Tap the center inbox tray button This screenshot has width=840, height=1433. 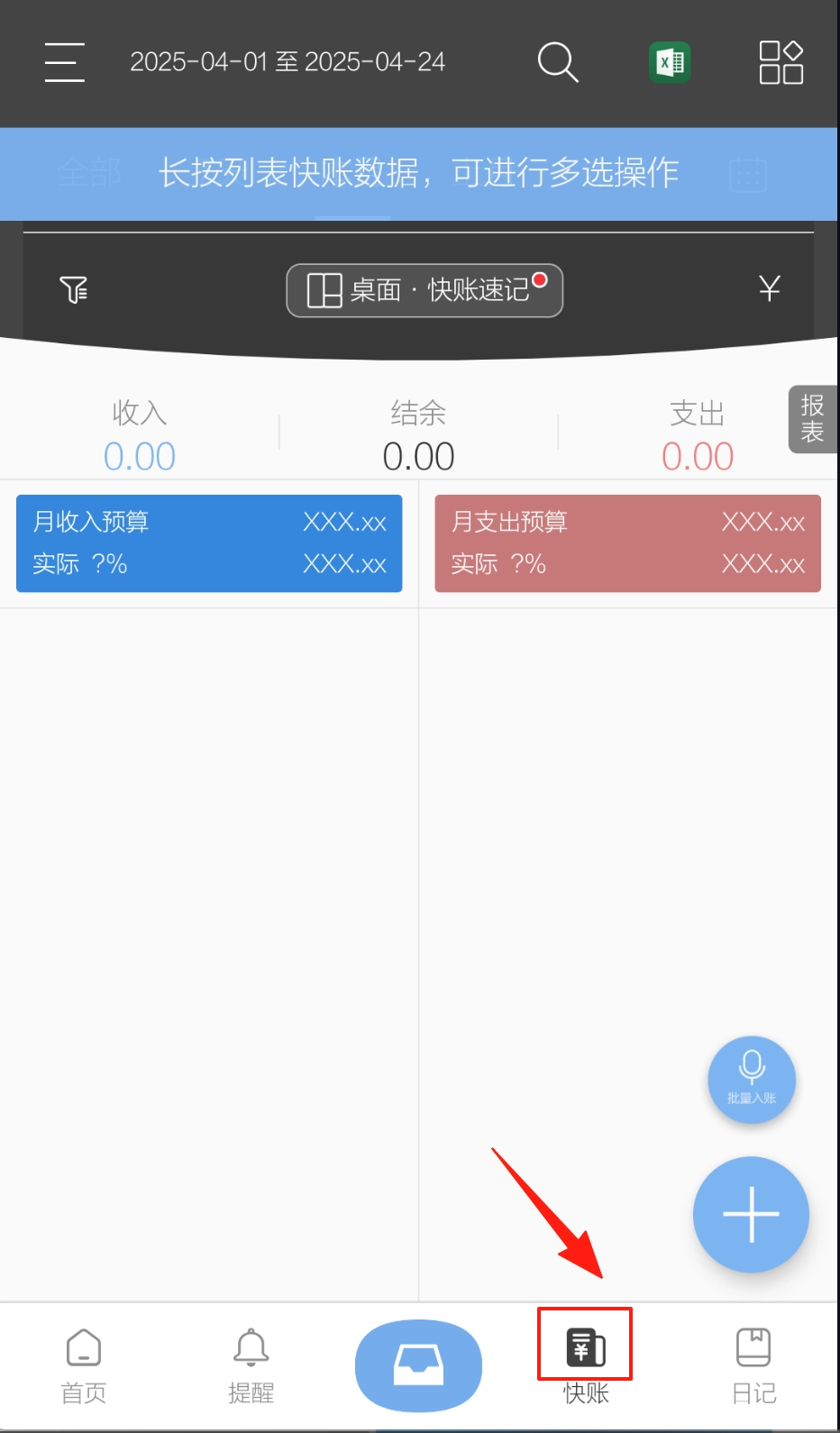point(418,1365)
